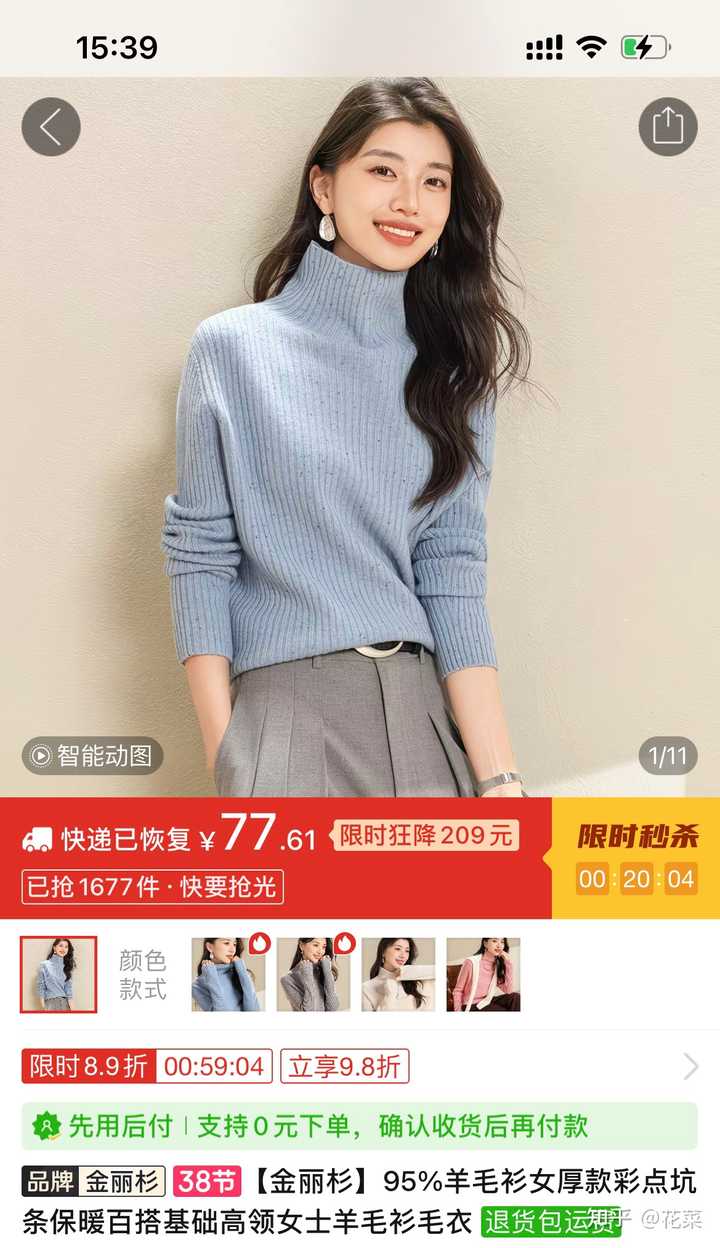Choose the cream white sweater color option

click(x=398, y=974)
